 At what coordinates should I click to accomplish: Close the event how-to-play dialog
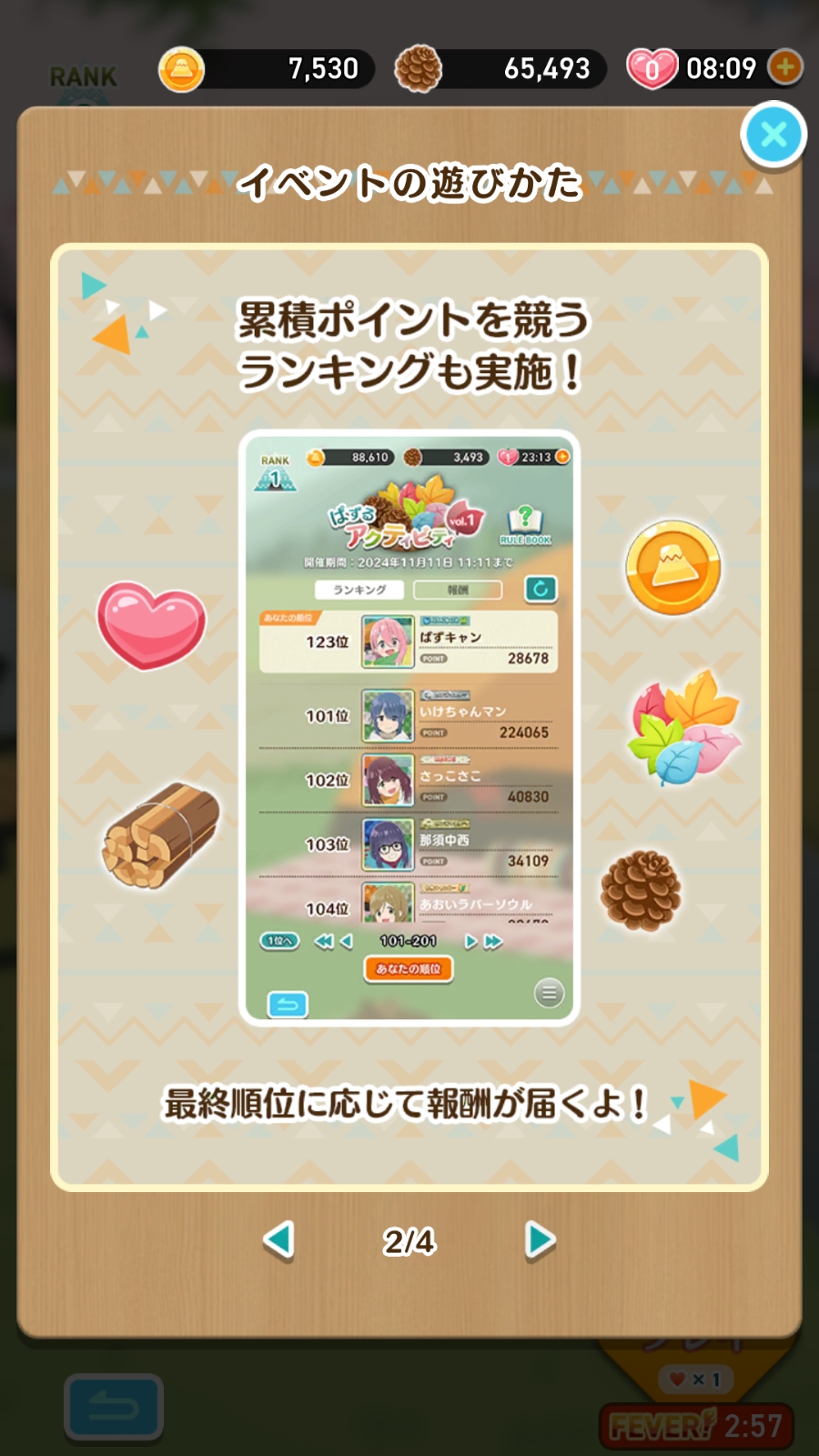click(773, 135)
